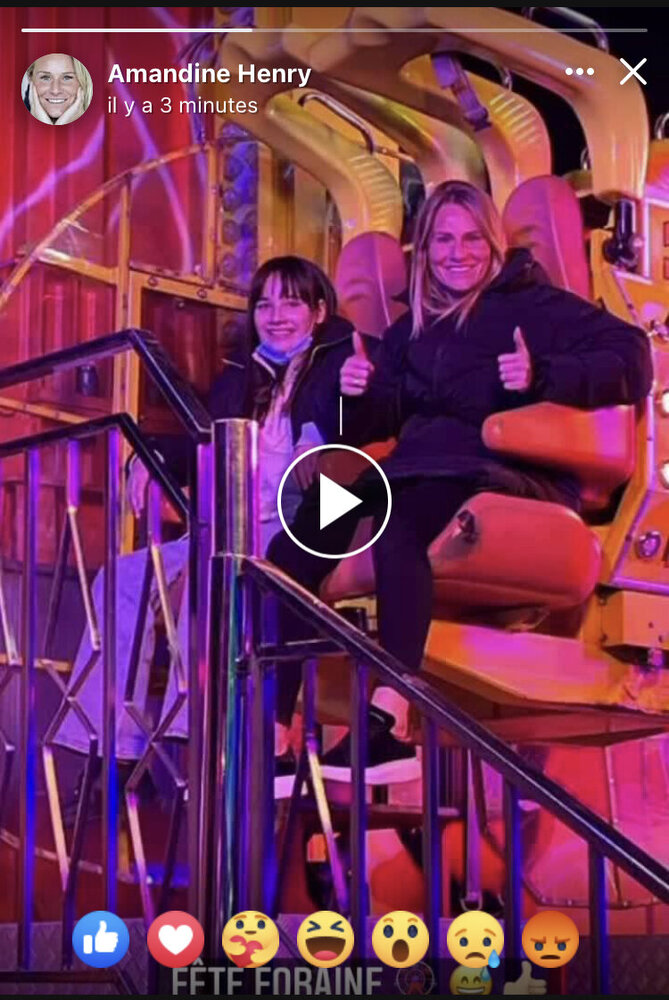React with the thumbs-up Like
The image size is (669, 1000).
click(101, 939)
